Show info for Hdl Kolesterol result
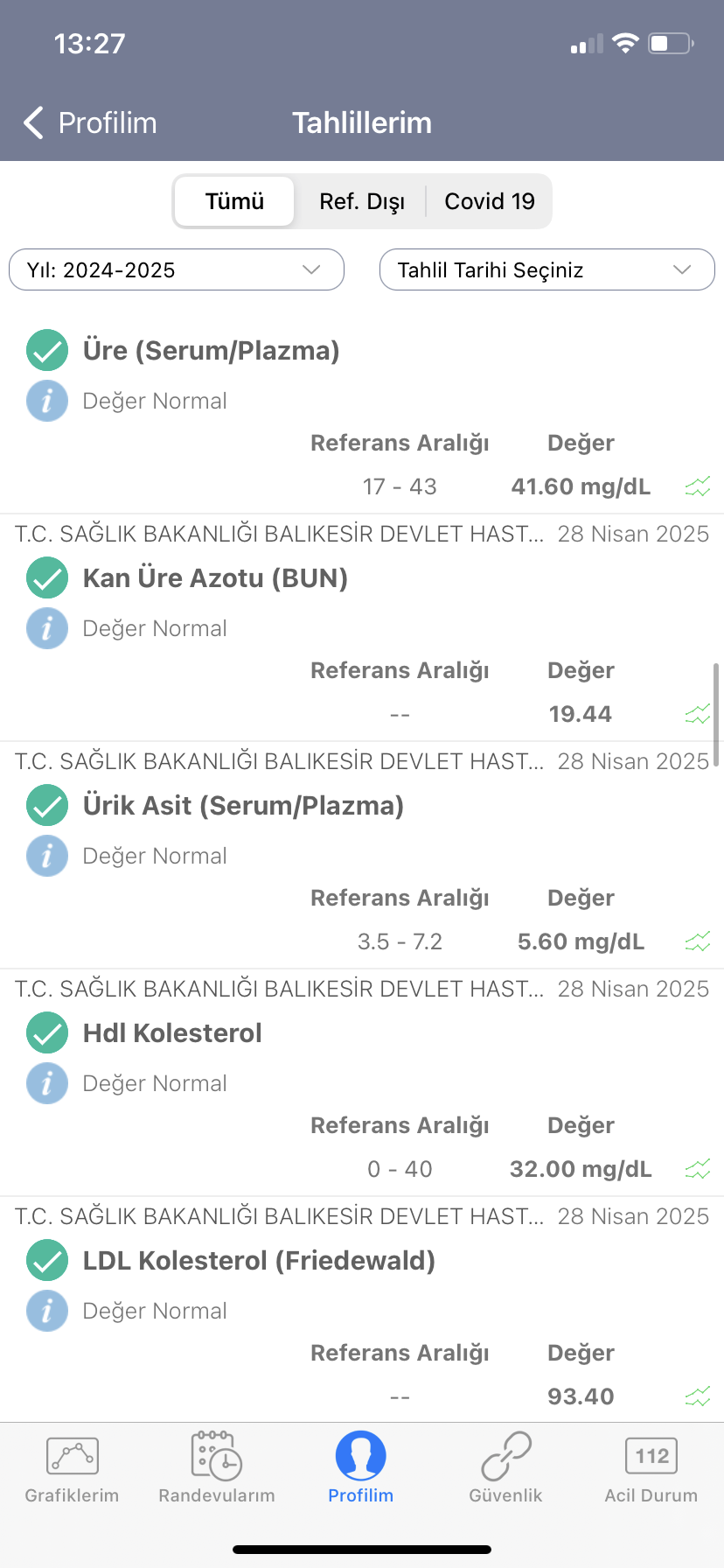 pos(47,1083)
